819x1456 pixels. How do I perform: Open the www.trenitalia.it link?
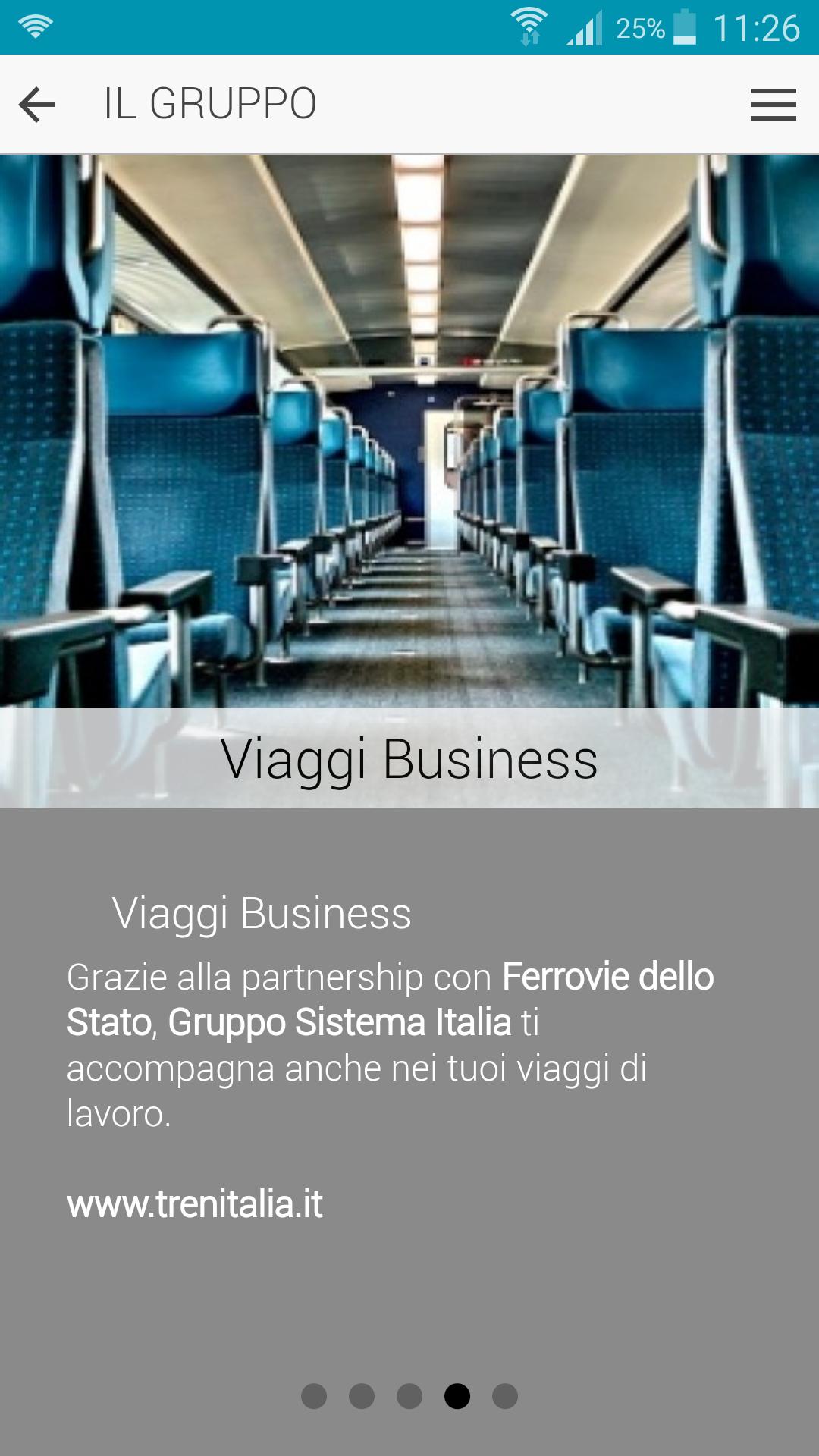tap(195, 1204)
